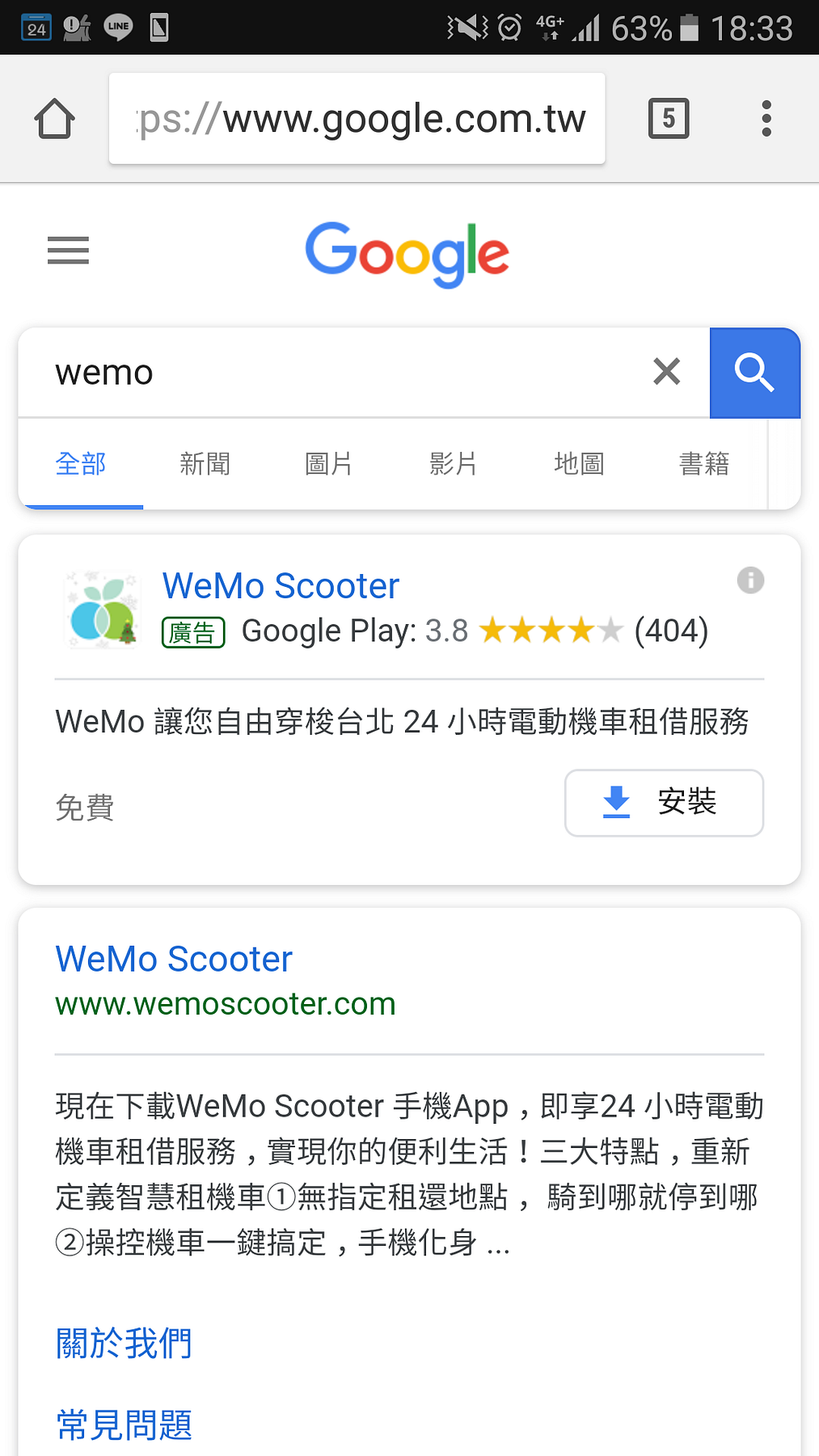Clear the search query text
819x1456 pixels.
[x=666, y=372]
